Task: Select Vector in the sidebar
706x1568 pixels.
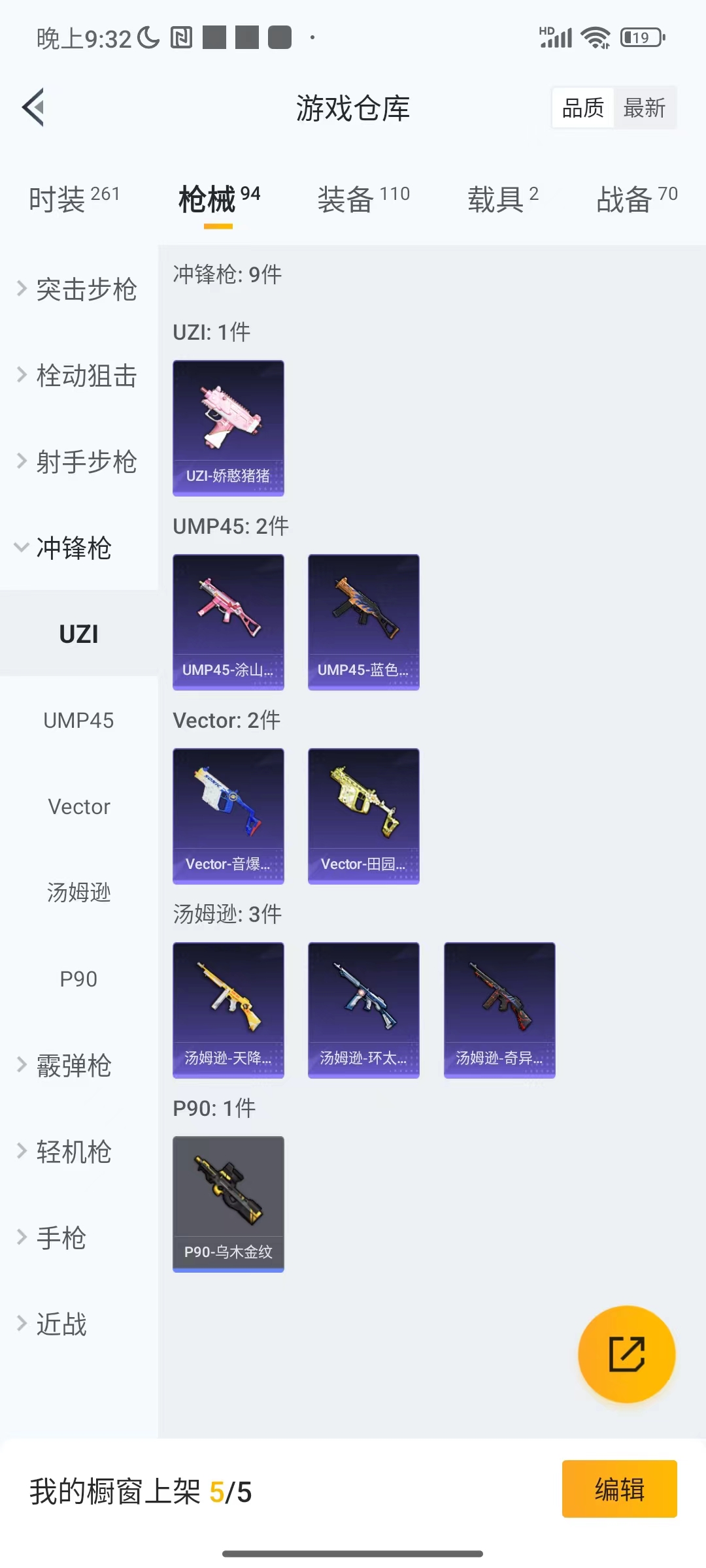Action: [x=78, y=807]
